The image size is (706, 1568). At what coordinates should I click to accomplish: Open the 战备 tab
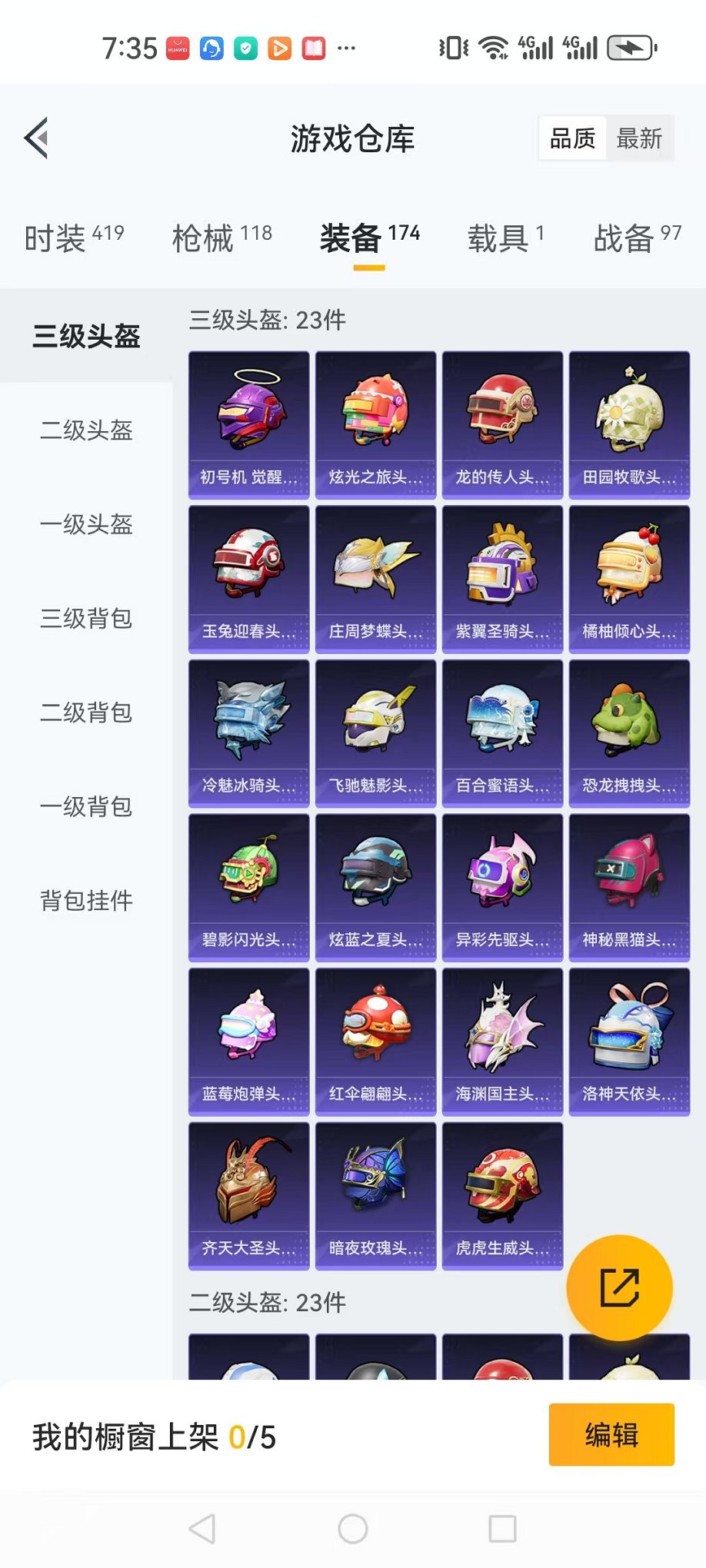(637, 238)
